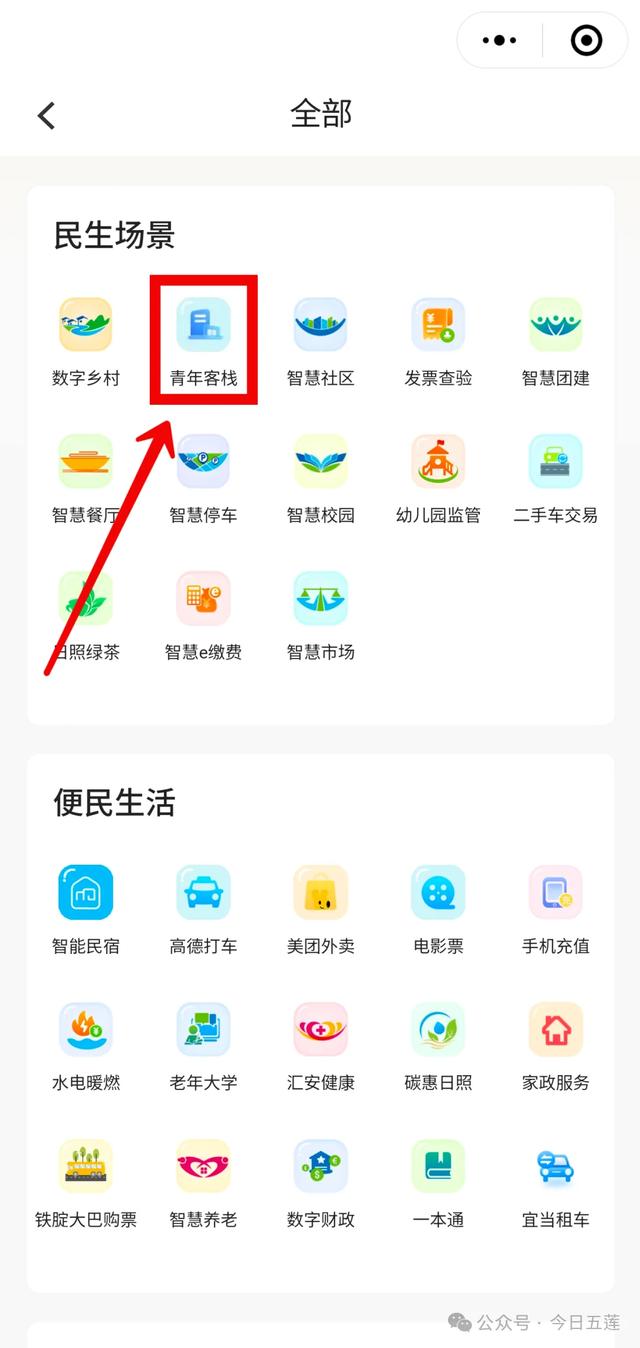Open 二手车交易
The width and height of the screenshot is (640, 1348).
pos(555,462)
